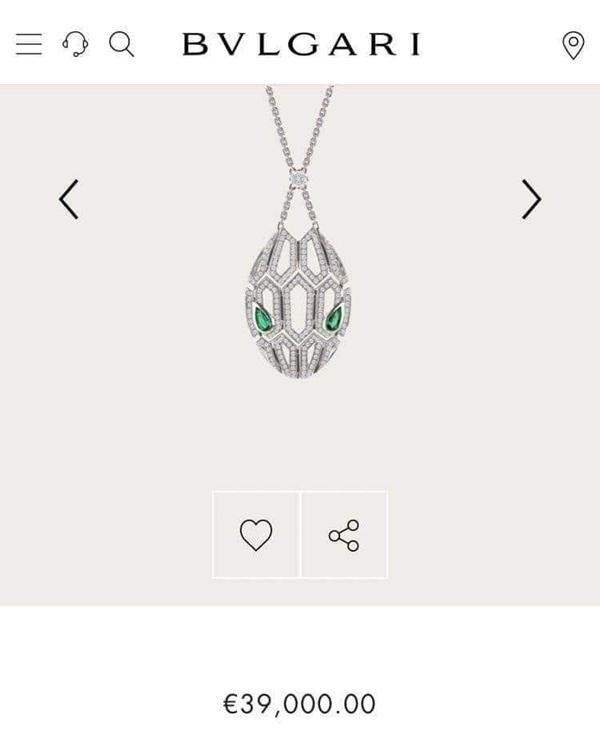Screen dimensions: 600x734
Task: Tap the search magnifier icon
Action: (x=121, y=44)
